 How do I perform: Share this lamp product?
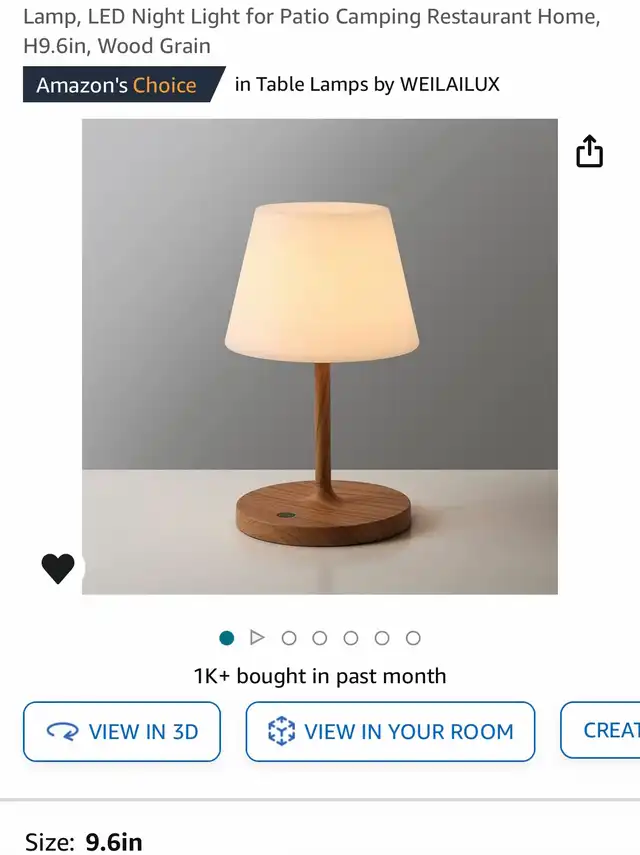(590, 151)
